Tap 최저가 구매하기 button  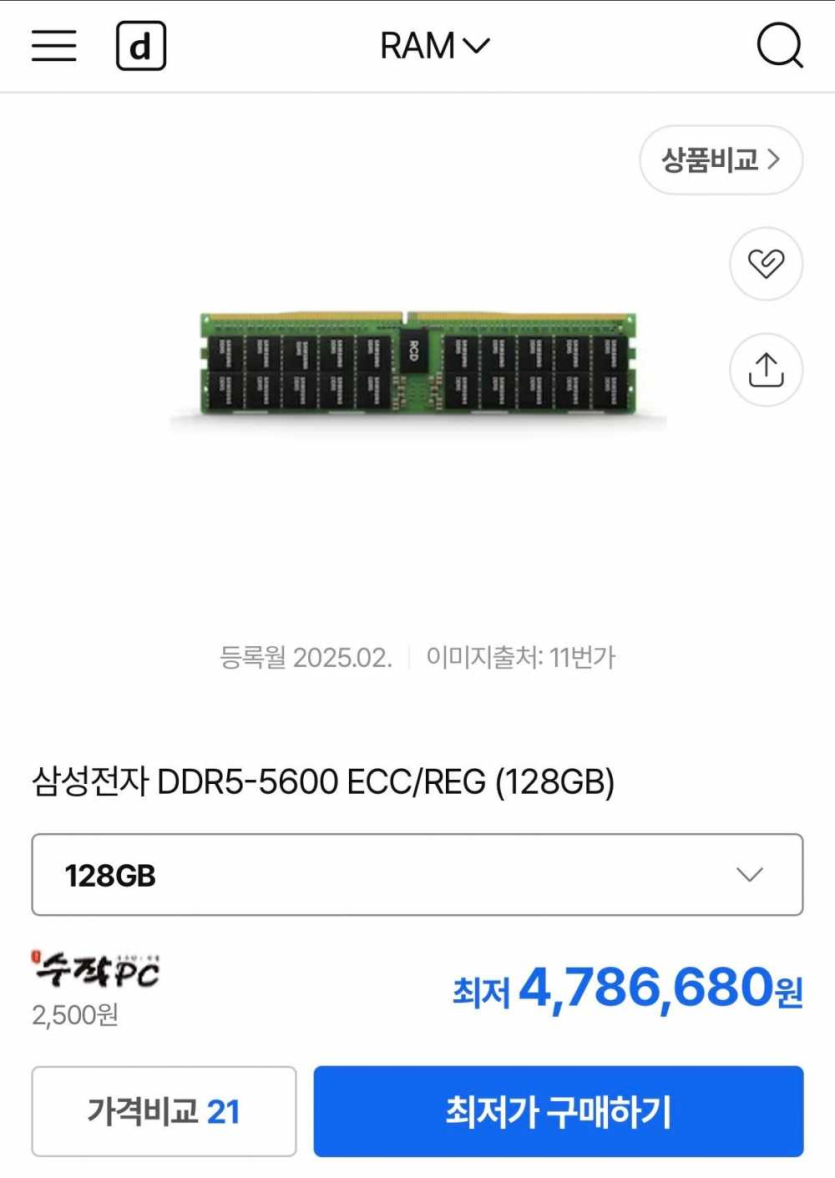pos(558,1111)
